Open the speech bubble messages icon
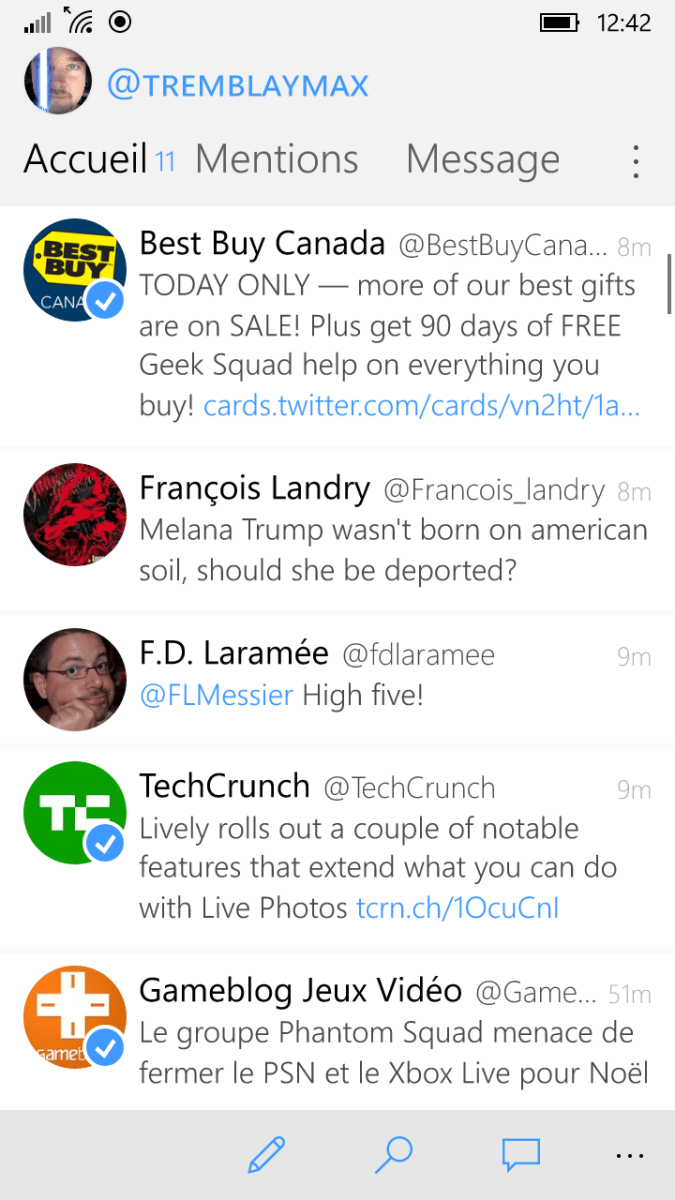Image resolution: width=675 pixels, height=1200 pixels. pos(520,1155)
